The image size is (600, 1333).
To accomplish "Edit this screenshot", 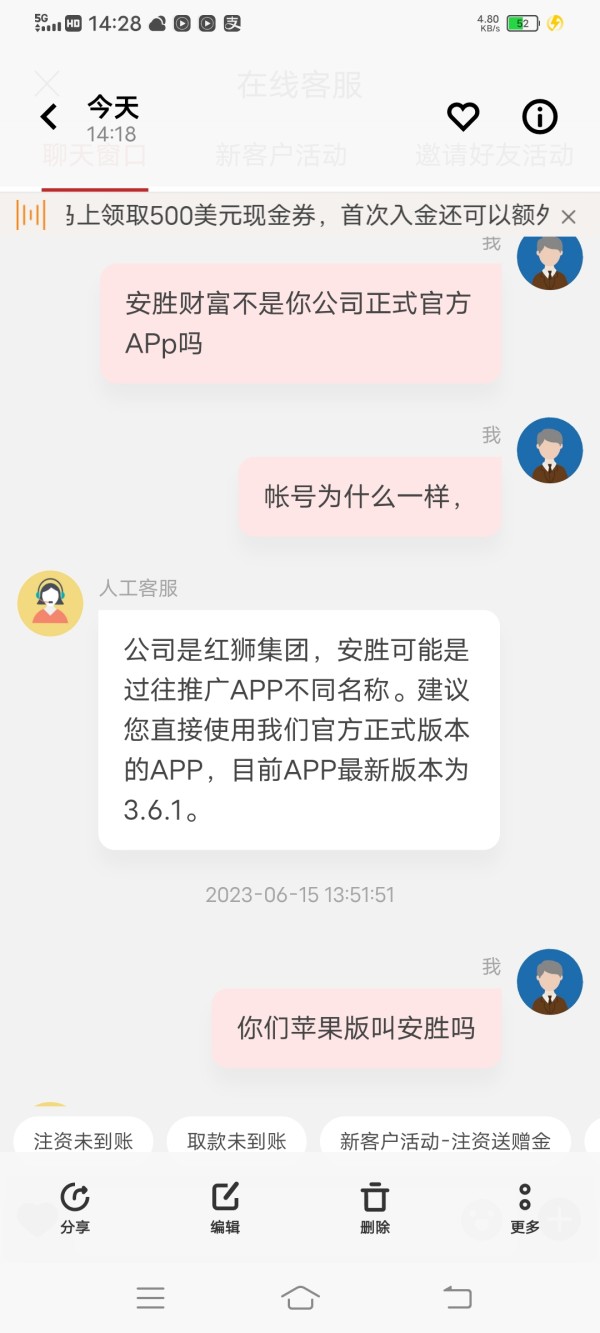I will pos(225,1207).
